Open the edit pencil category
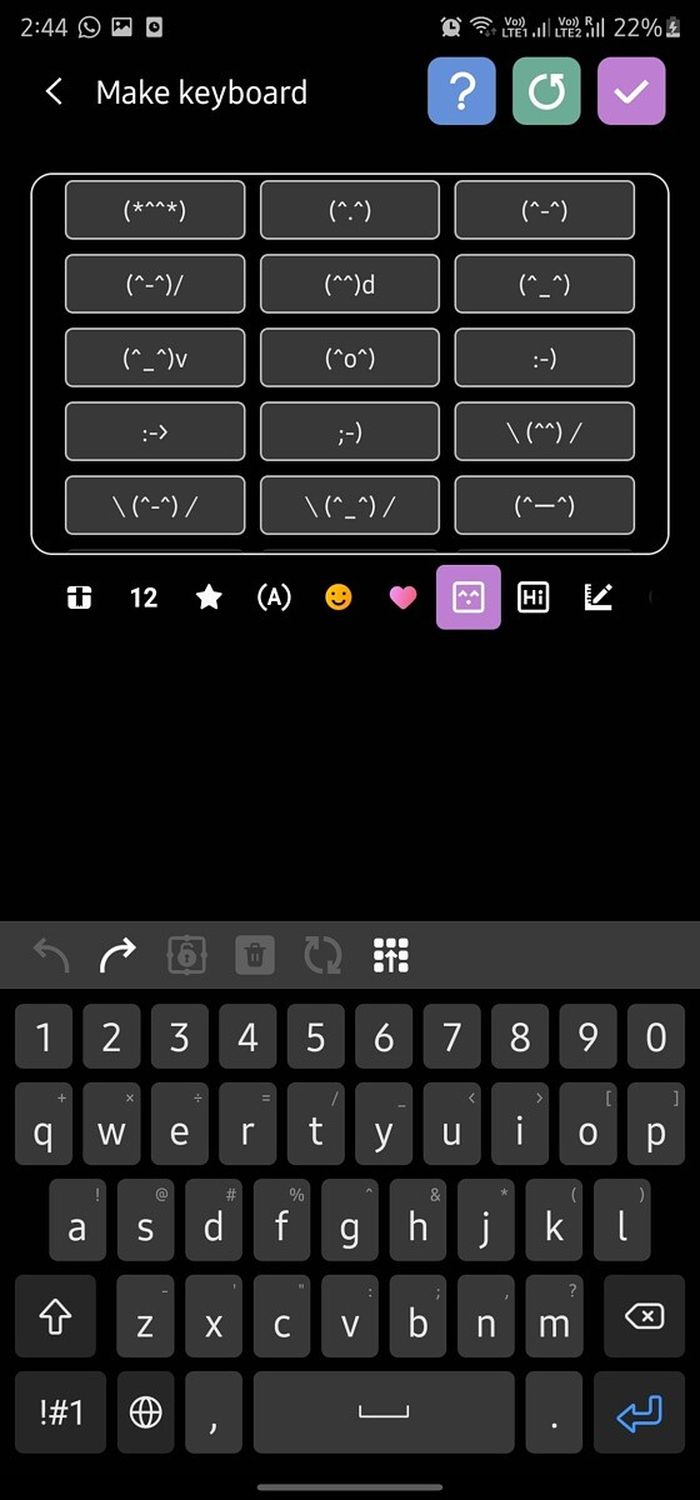The image size is (700, 1500). (597, 598)
